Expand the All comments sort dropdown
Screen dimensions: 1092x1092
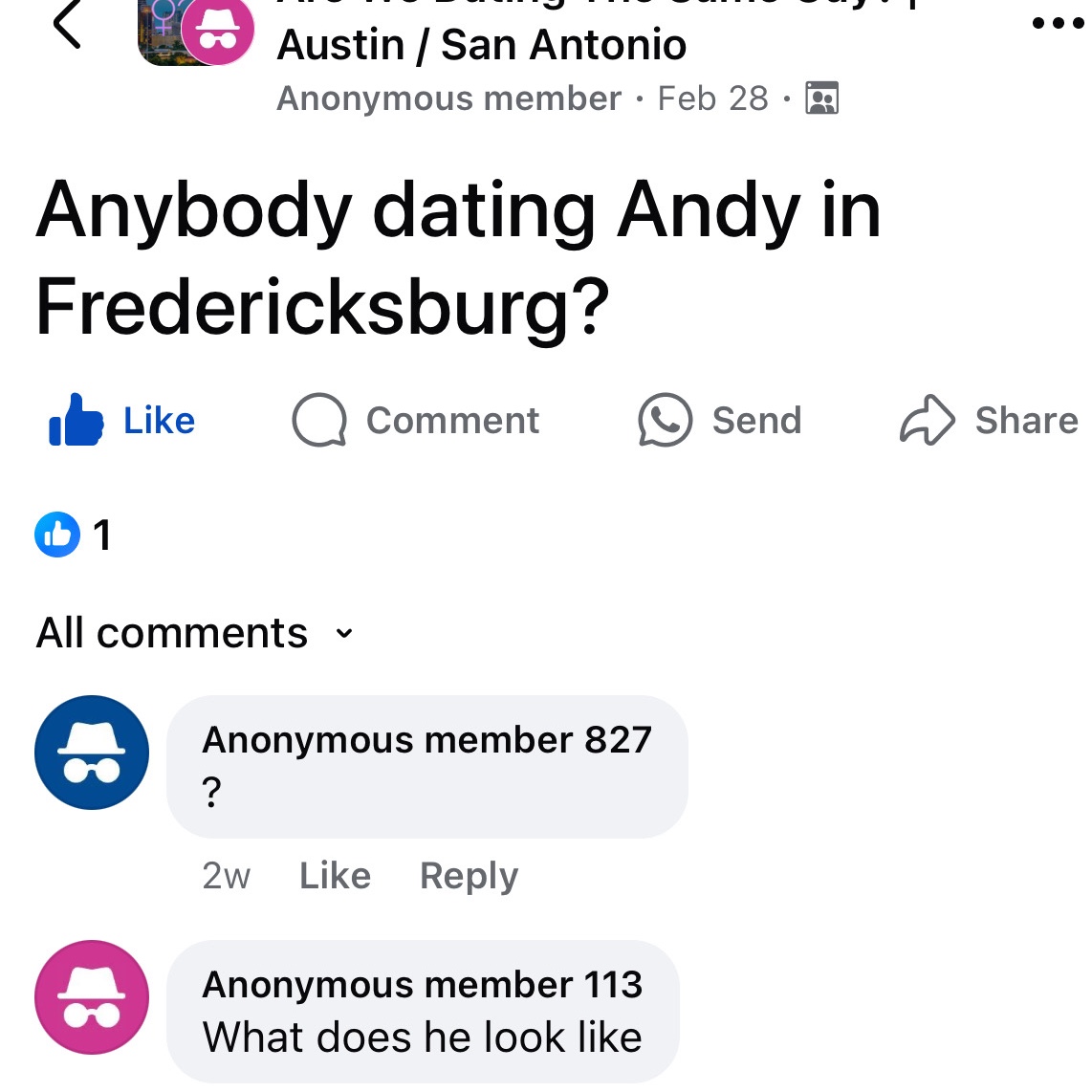click(195, 633)
